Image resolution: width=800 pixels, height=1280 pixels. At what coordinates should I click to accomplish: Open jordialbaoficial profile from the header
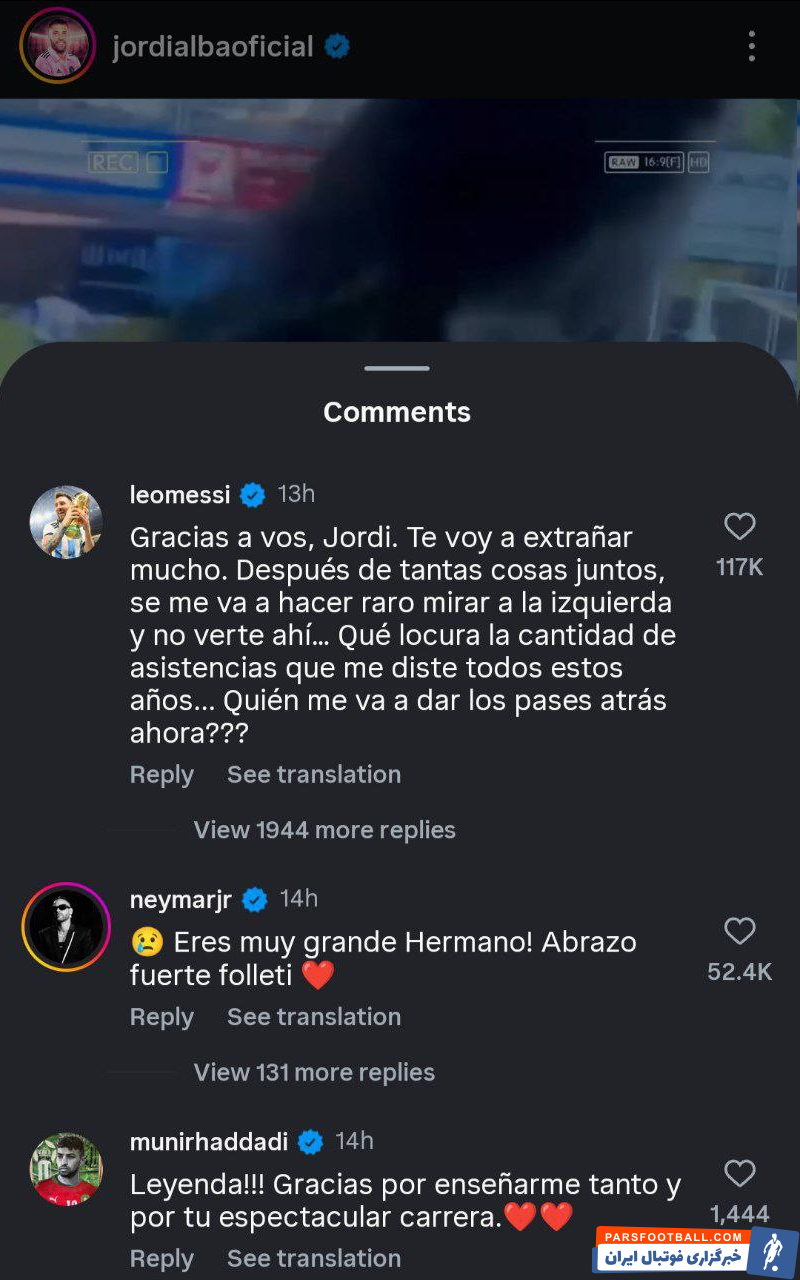(212, 46)
